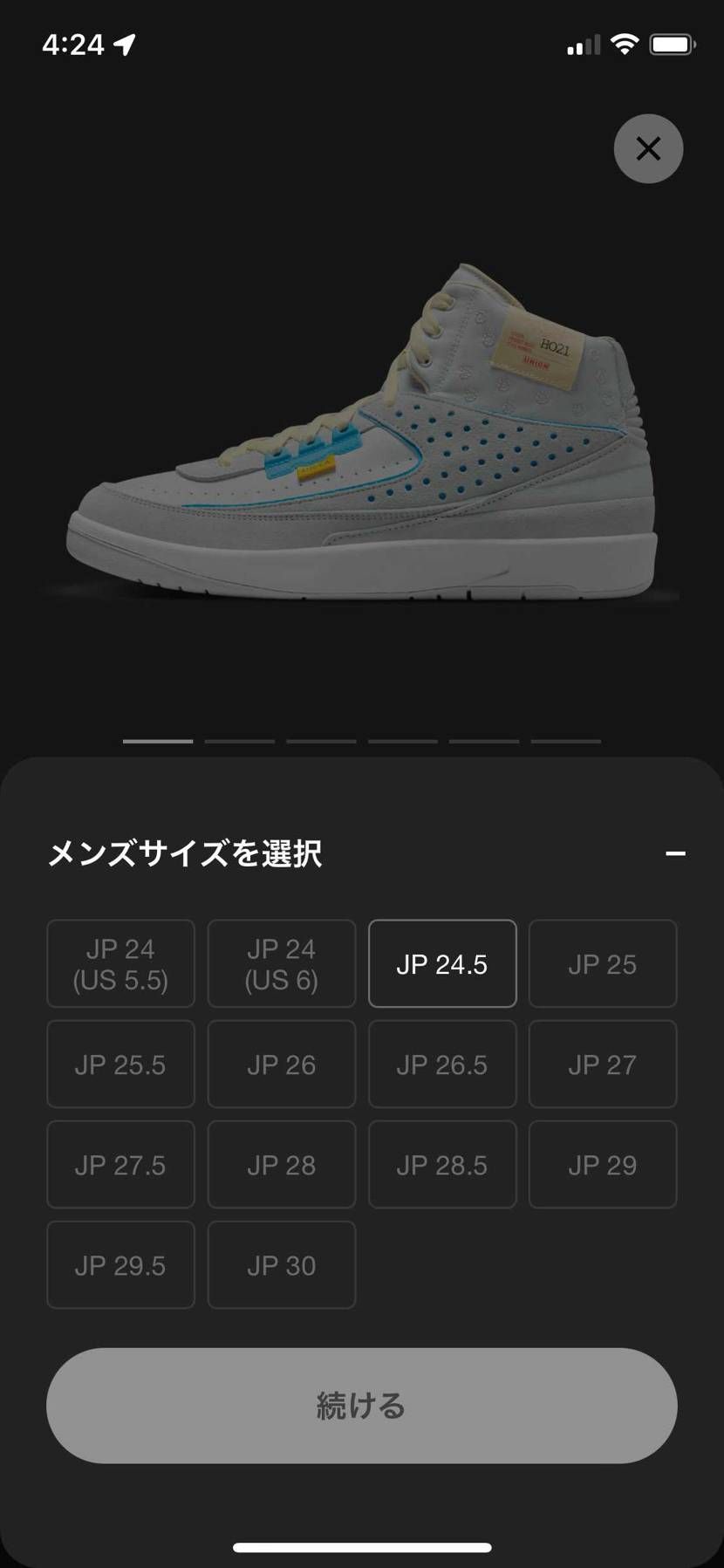Select size JP 30
The width and height of the screenshot is (724, 1568).
coord(281,1264)
